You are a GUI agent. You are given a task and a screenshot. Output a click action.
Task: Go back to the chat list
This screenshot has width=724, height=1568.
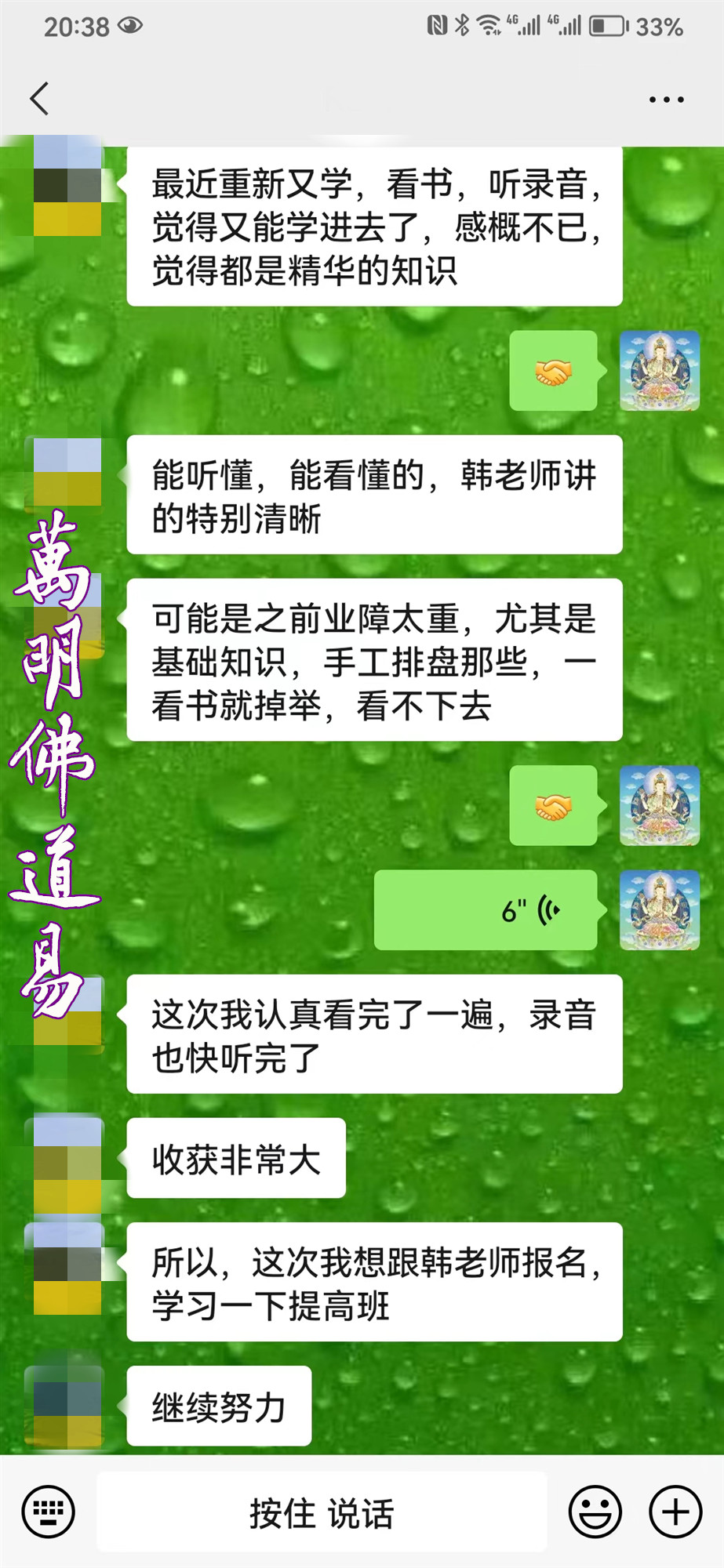tap(39, 99)
